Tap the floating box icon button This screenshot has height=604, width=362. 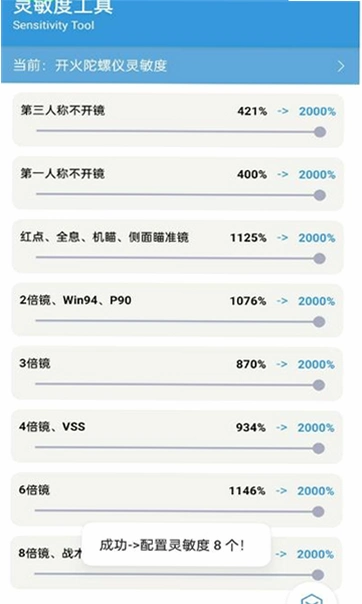pyautogui.click(x=312, y=596)
